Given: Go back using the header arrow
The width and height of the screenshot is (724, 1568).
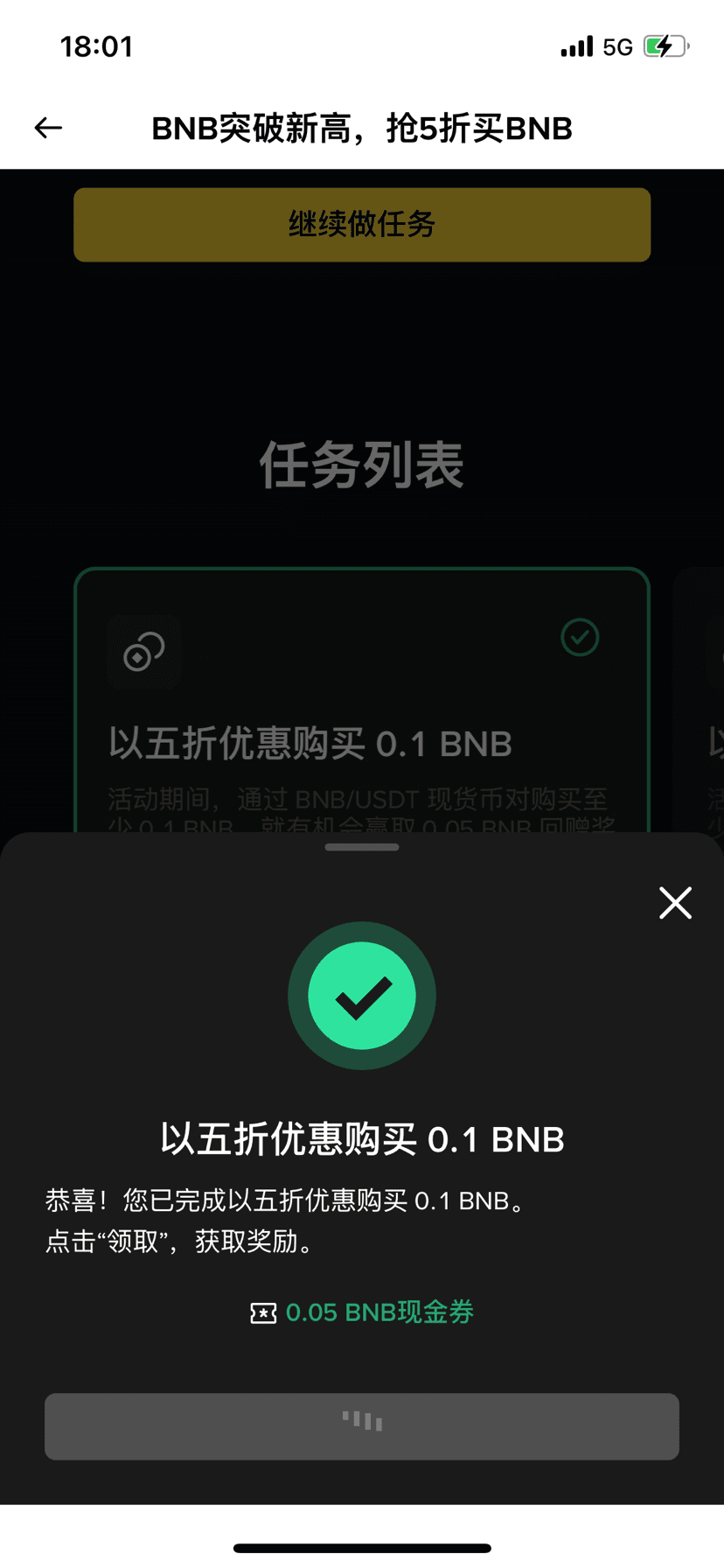Looking at the screenshot, I should point(48,129).
